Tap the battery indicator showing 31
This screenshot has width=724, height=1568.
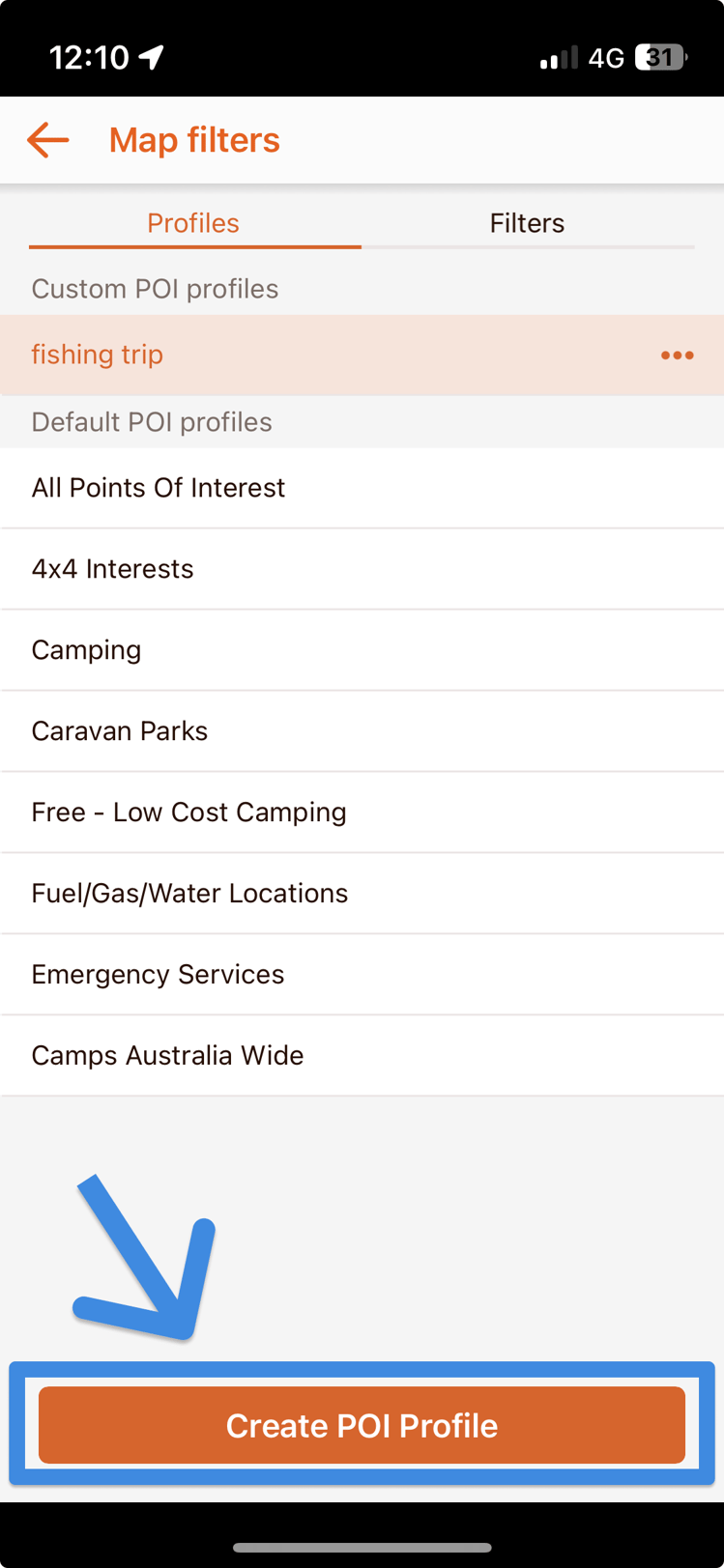(x=658, y=57)
